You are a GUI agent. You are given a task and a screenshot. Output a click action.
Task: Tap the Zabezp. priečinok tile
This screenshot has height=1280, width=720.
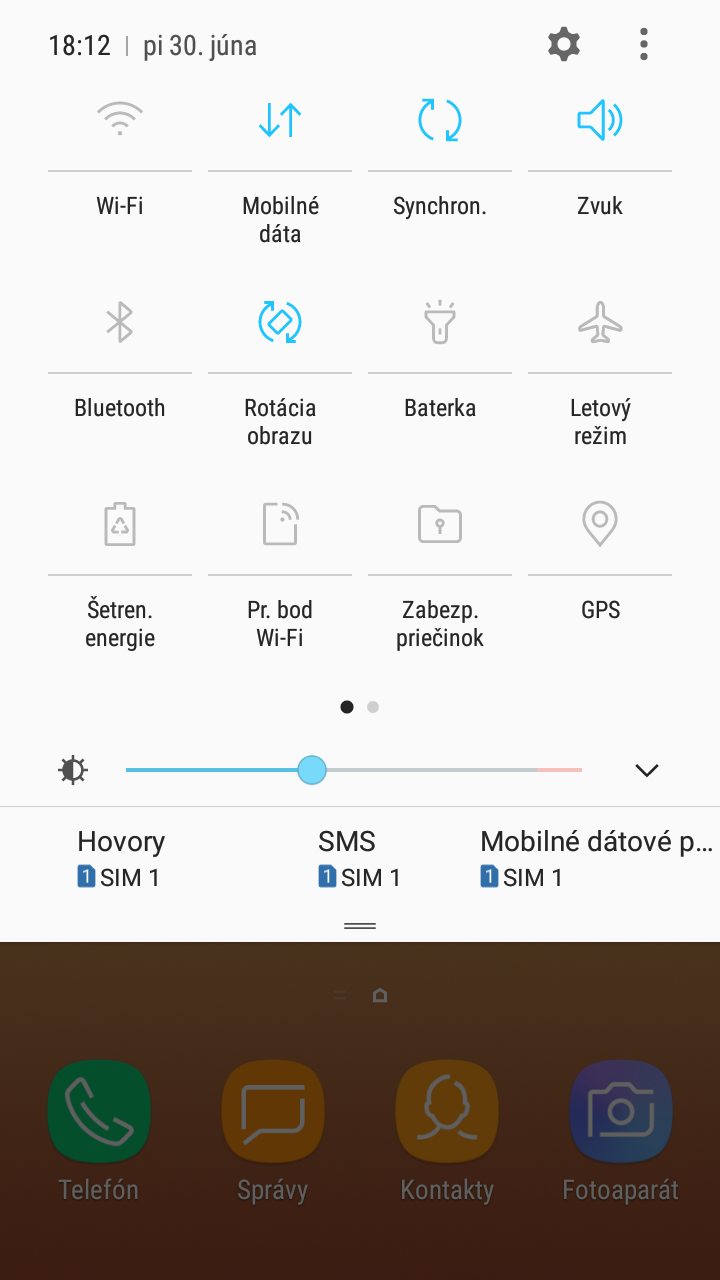440,524
